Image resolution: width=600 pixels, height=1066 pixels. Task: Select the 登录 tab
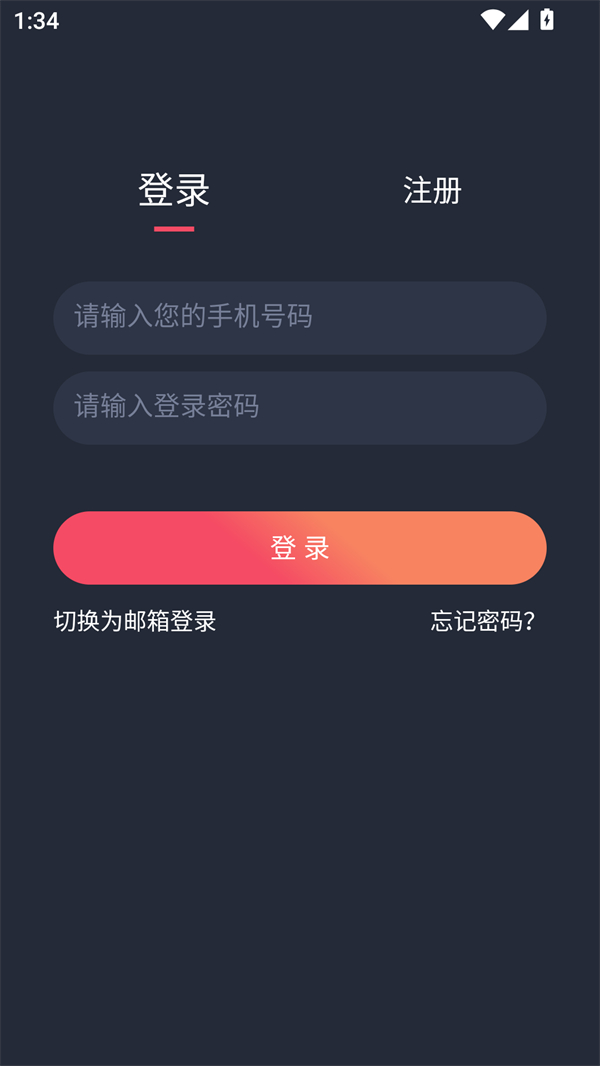(174, 190)
